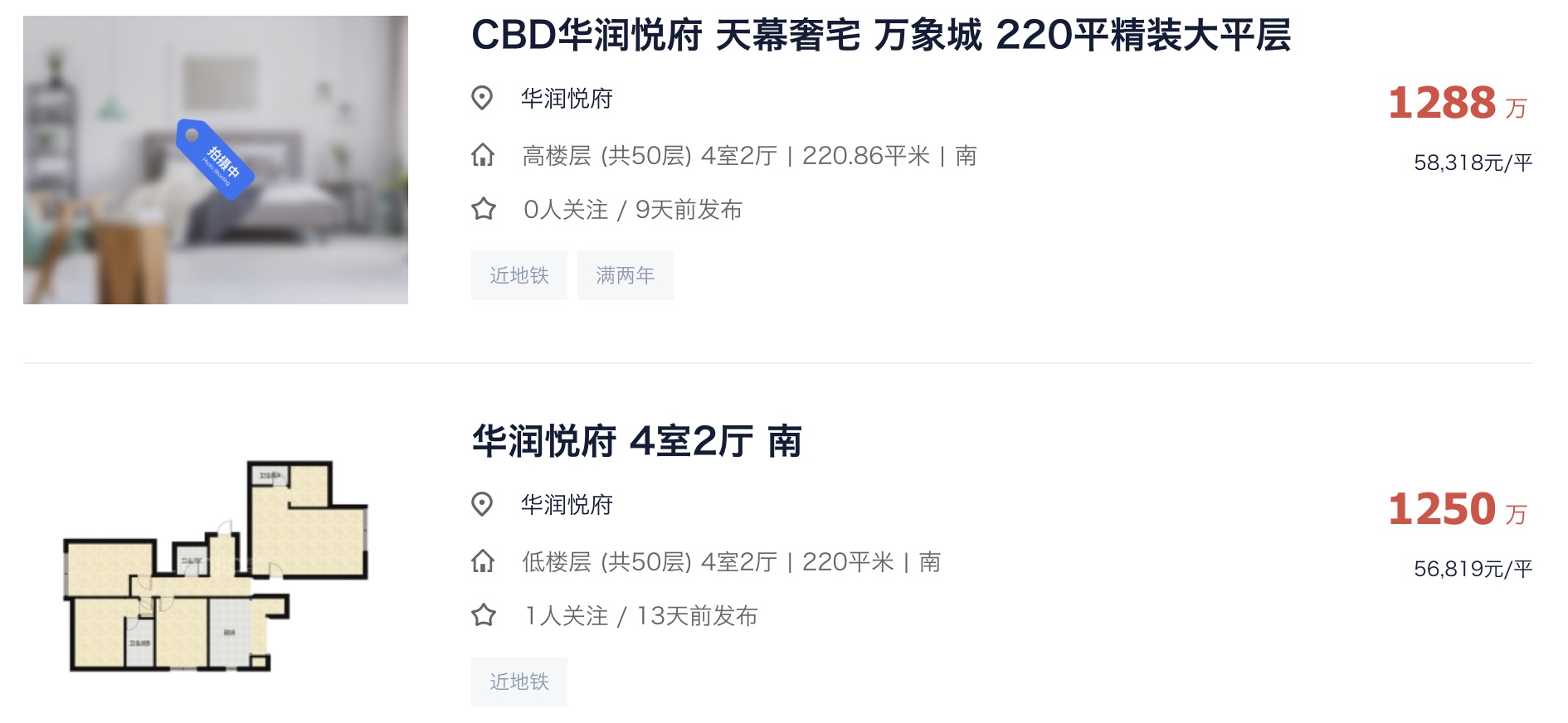Open listing titled CBD华润悦府 天幕奢宅 万象城
The width and height of the screenshot is (1568, 723).
[880, 36]
